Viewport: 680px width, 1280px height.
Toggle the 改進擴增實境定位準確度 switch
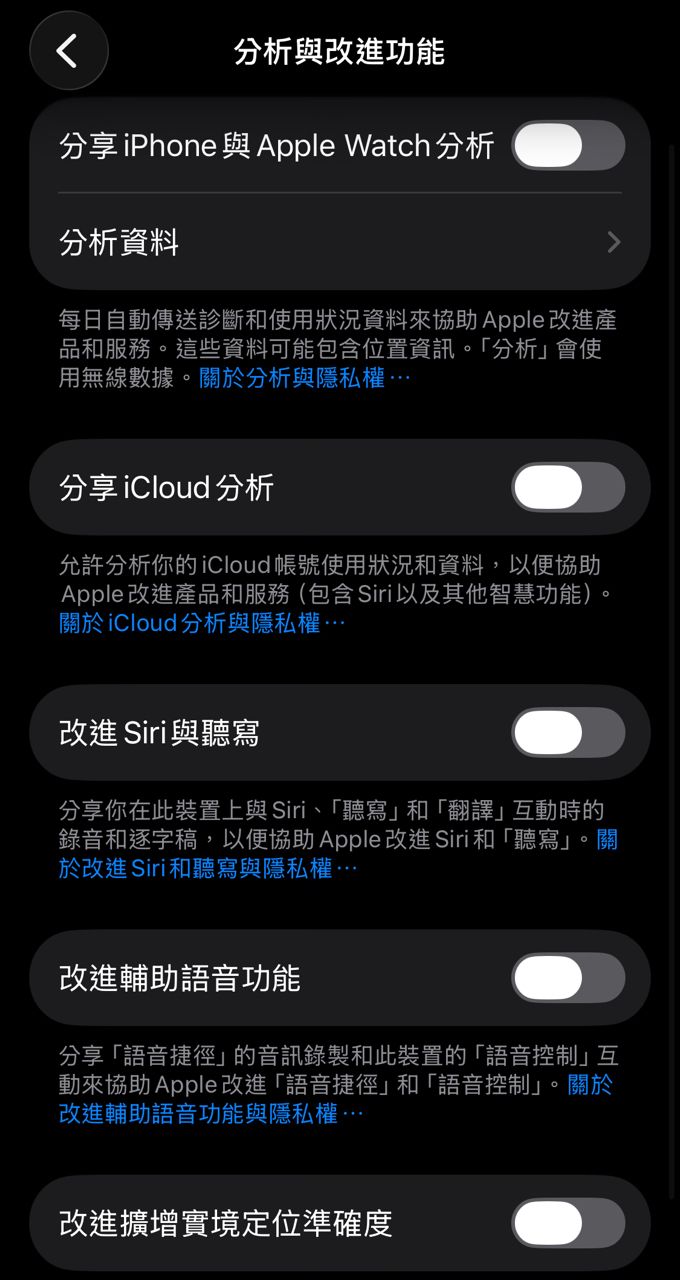click(568, 1223)
